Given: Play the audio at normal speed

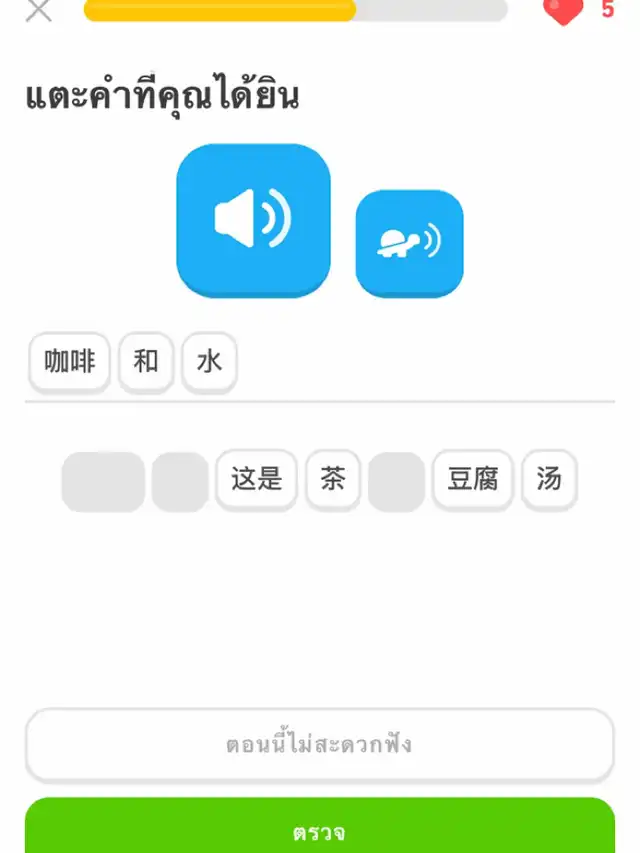Looking at the screenshot, I should point(253,219).
